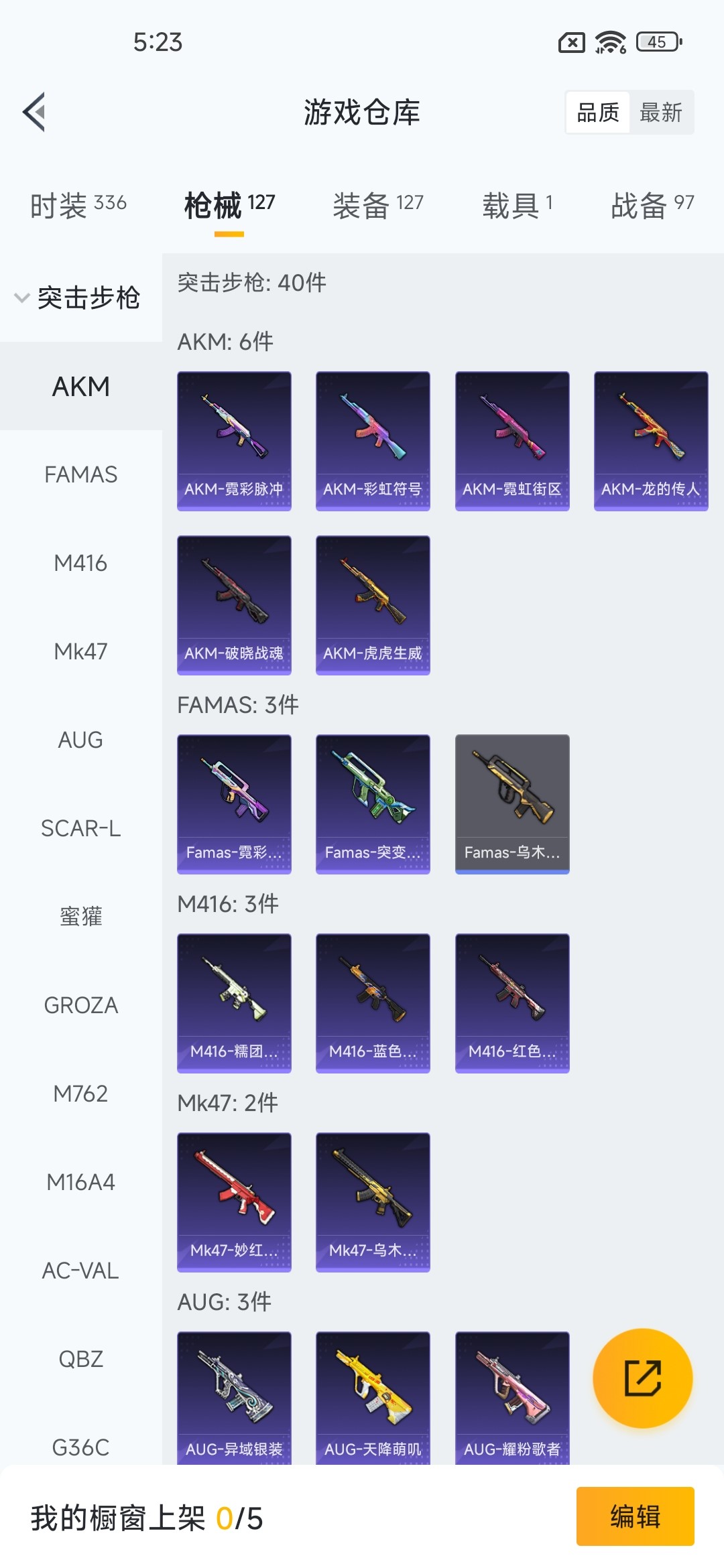Image resolution: width=724 pixels, height=1568 pixels.
Task: Tap the yellow floating share button
Action: pyautogui.click(x=642, y=1378)
